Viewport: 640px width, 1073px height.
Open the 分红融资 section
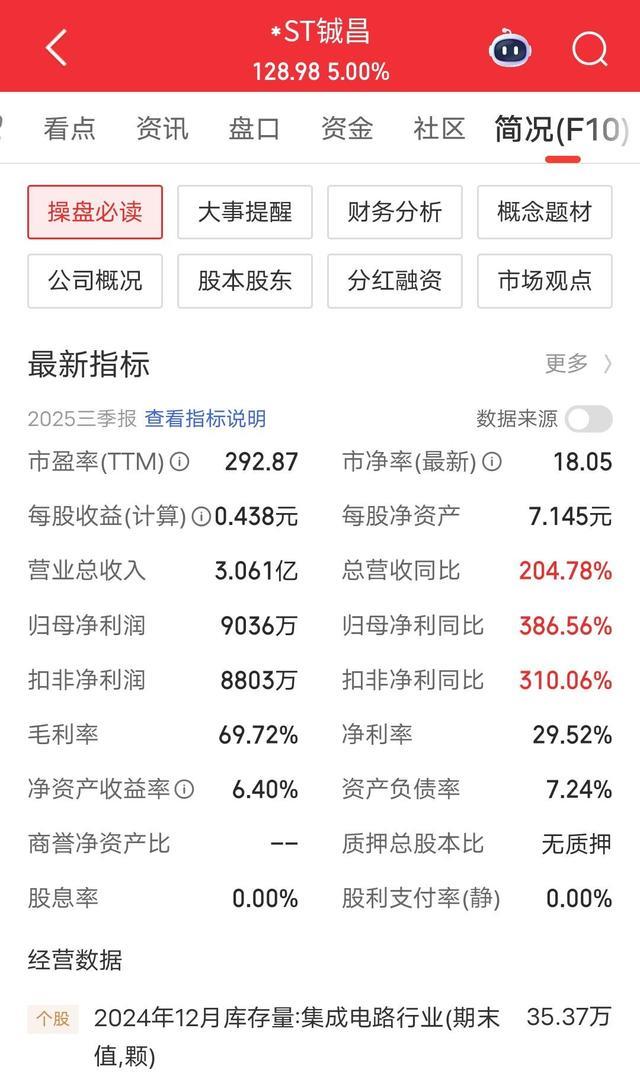395,281
